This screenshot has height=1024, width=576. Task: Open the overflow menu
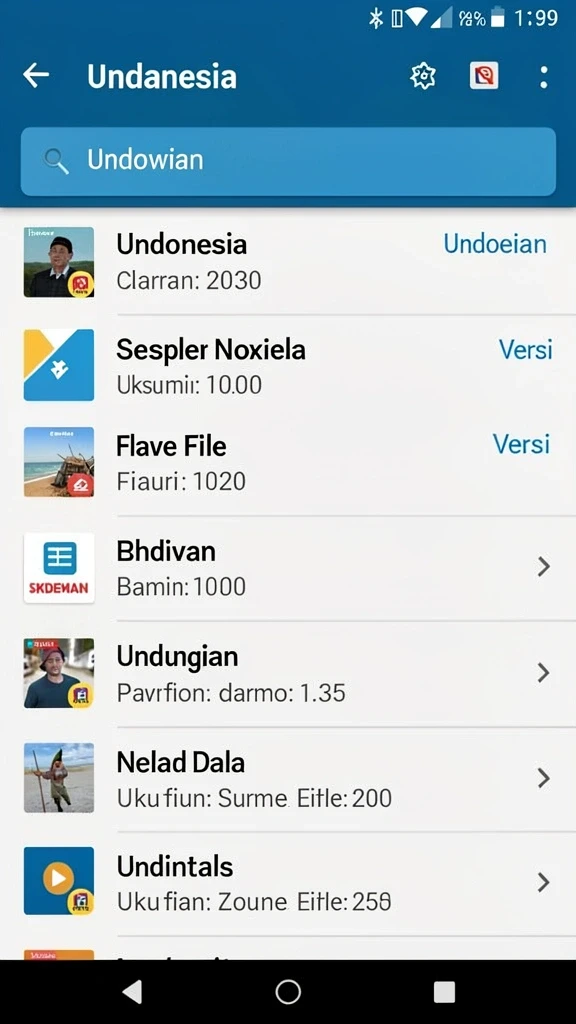point(543,77)
